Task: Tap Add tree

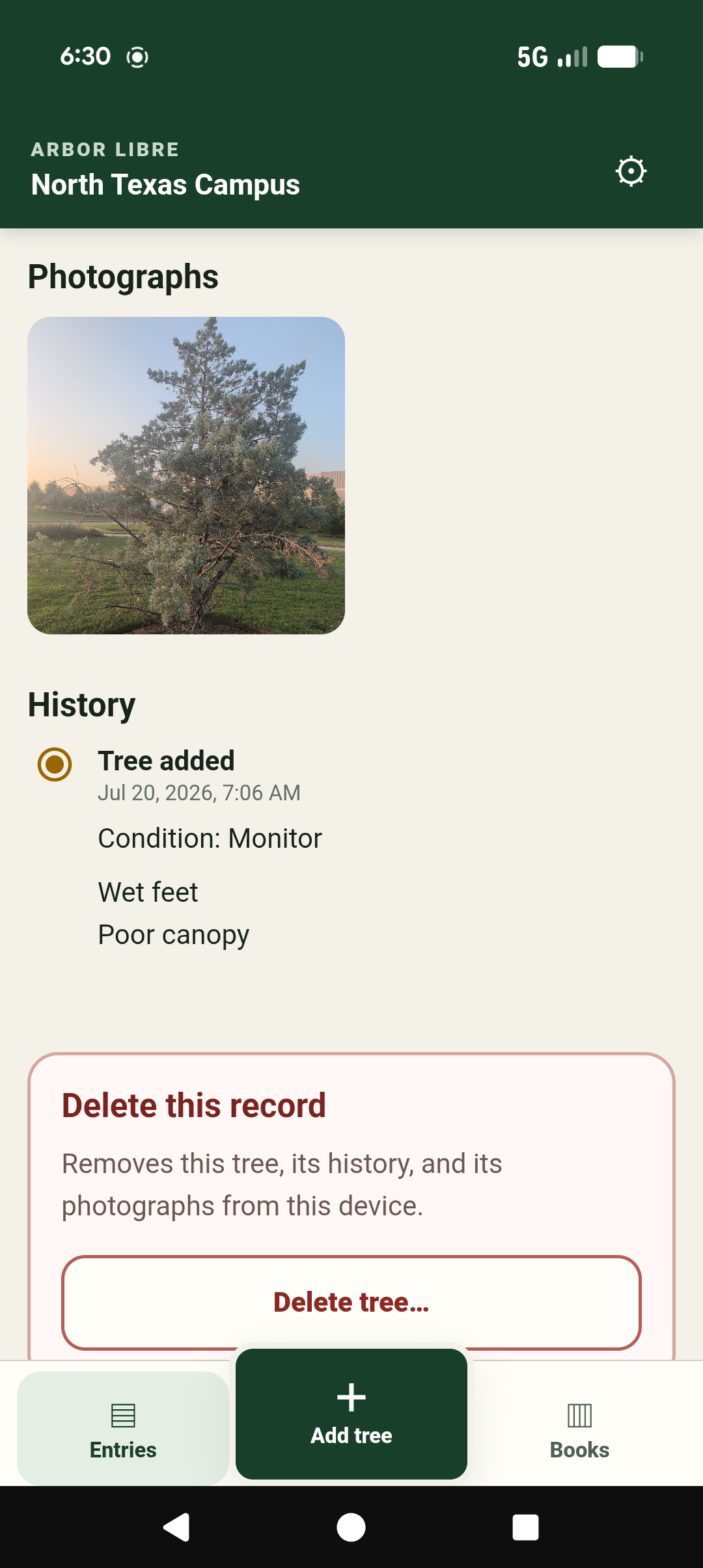Action: coord(351,1414)
